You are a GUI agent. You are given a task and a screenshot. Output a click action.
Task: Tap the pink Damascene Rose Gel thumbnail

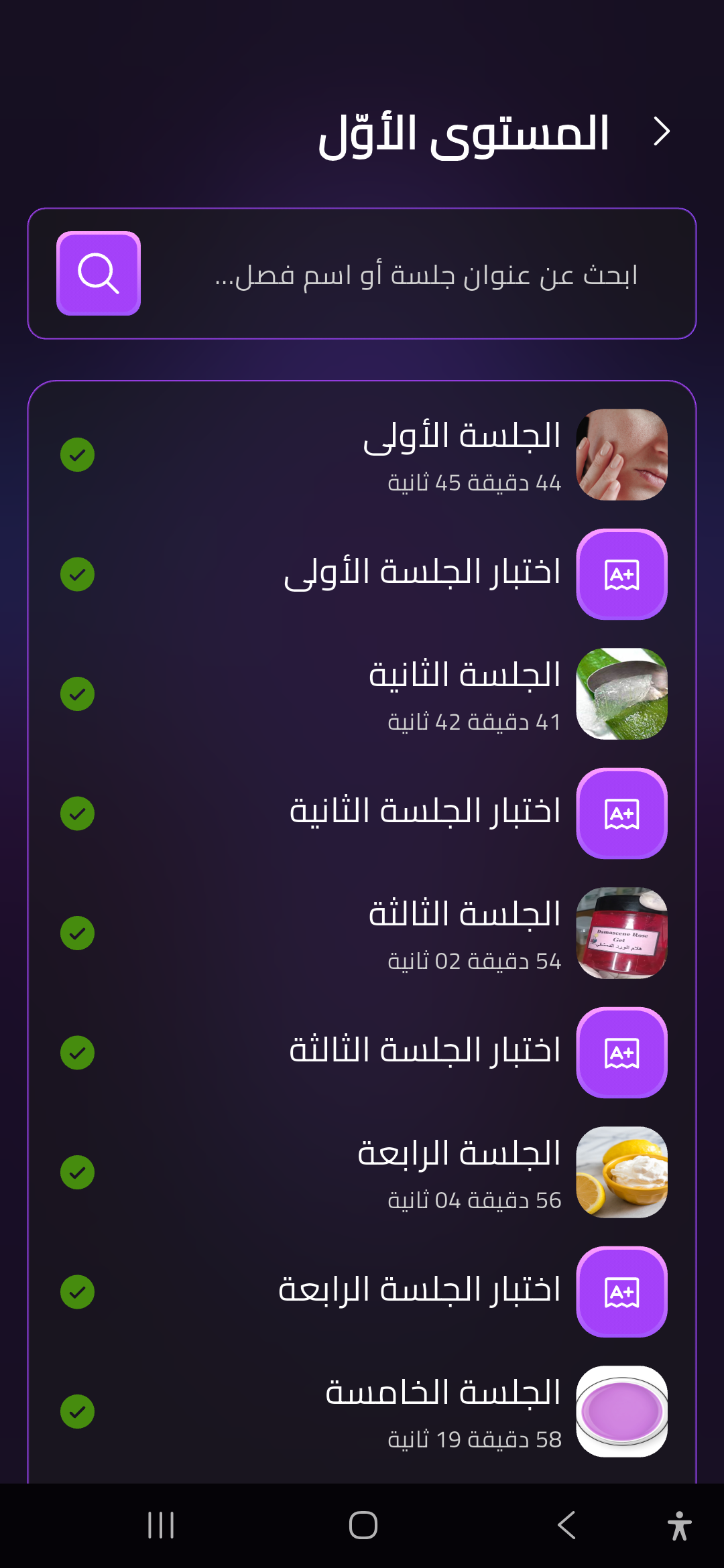621,931
